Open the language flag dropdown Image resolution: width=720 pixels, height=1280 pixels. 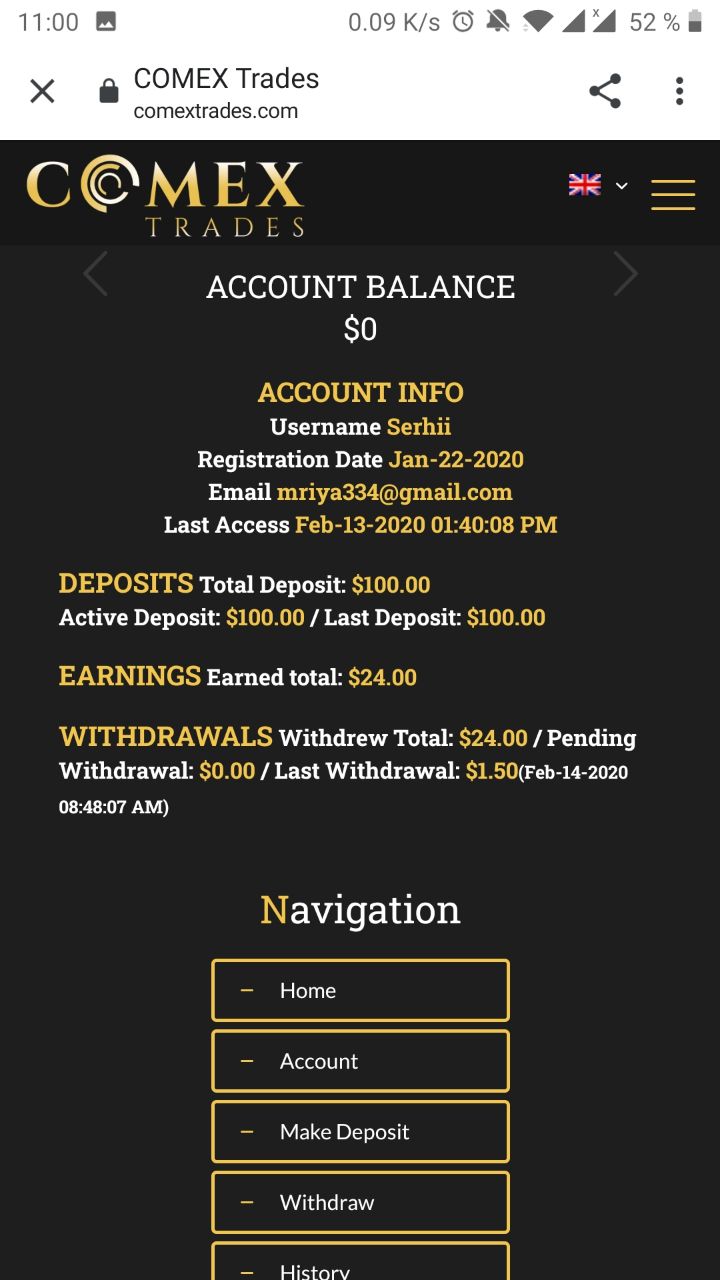coord(598,185)
